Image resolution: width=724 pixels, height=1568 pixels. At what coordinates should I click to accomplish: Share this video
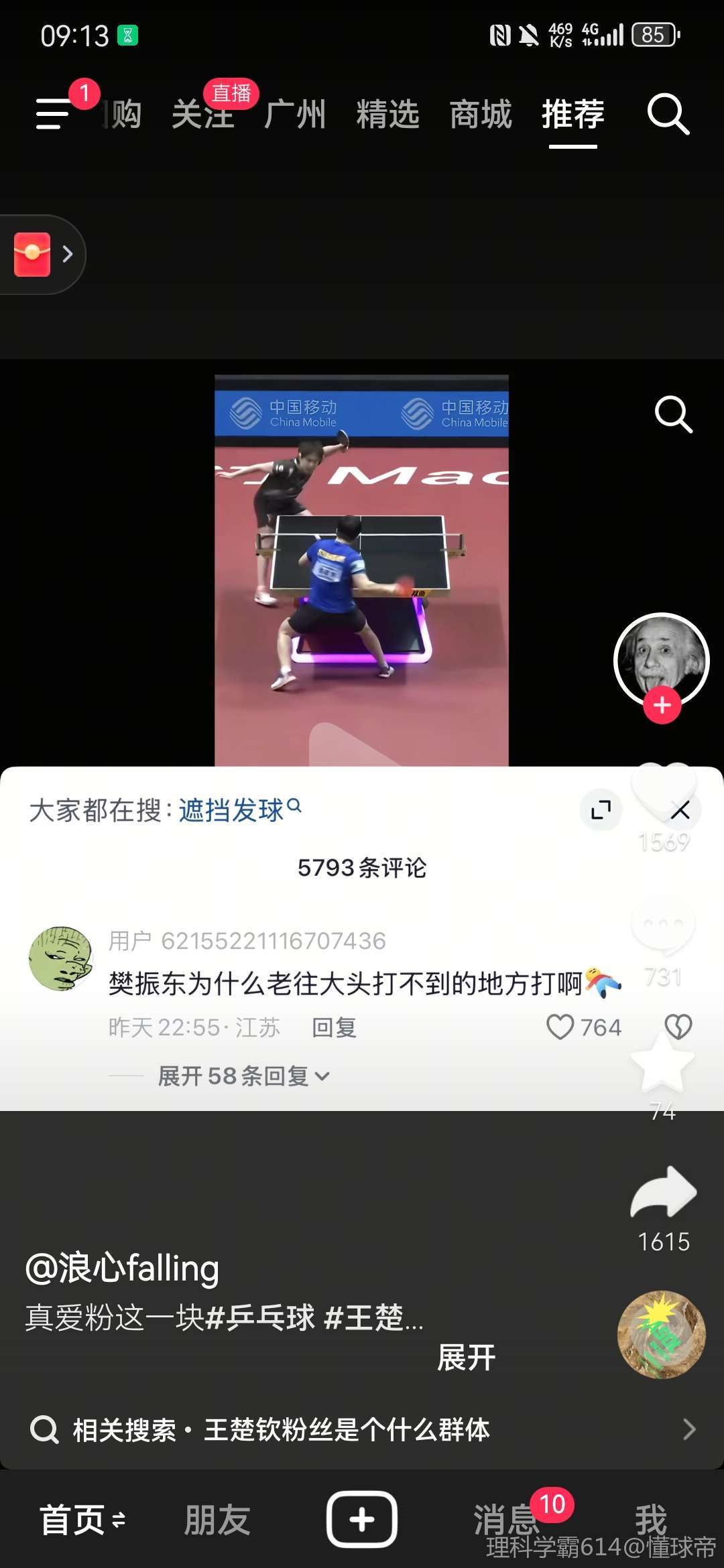pyautogui.click(x=664, y=1193)
